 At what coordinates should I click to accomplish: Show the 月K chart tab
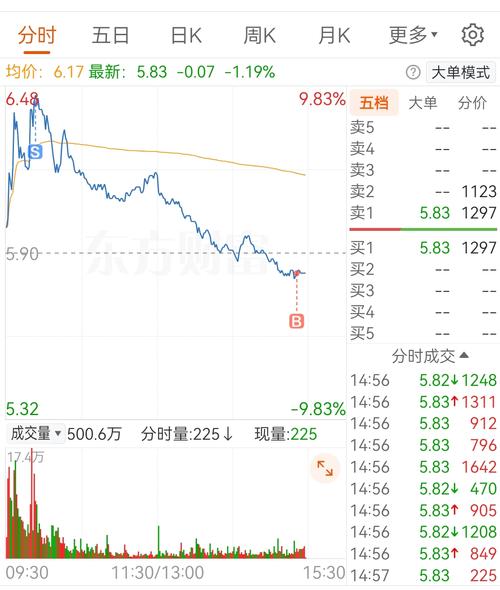coord(334,36)
